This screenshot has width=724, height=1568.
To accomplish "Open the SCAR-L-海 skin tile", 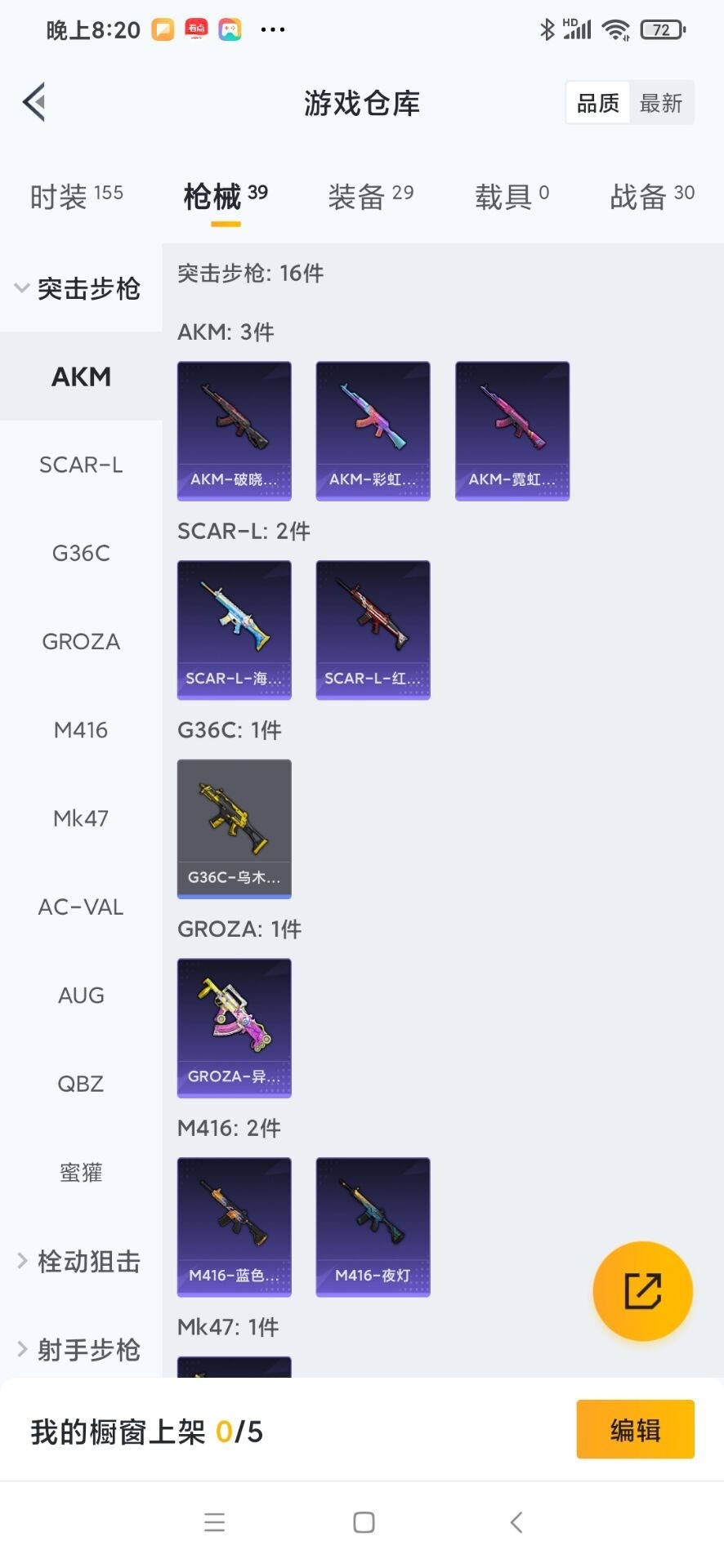I will pos(235,630).
